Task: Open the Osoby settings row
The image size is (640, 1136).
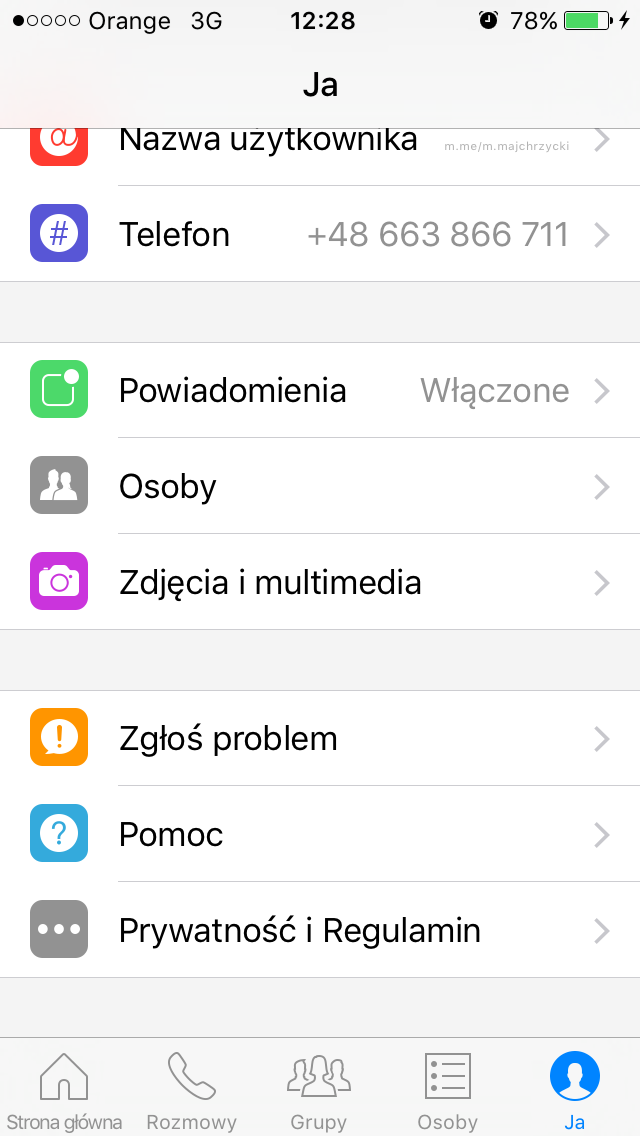Action: 320,486
